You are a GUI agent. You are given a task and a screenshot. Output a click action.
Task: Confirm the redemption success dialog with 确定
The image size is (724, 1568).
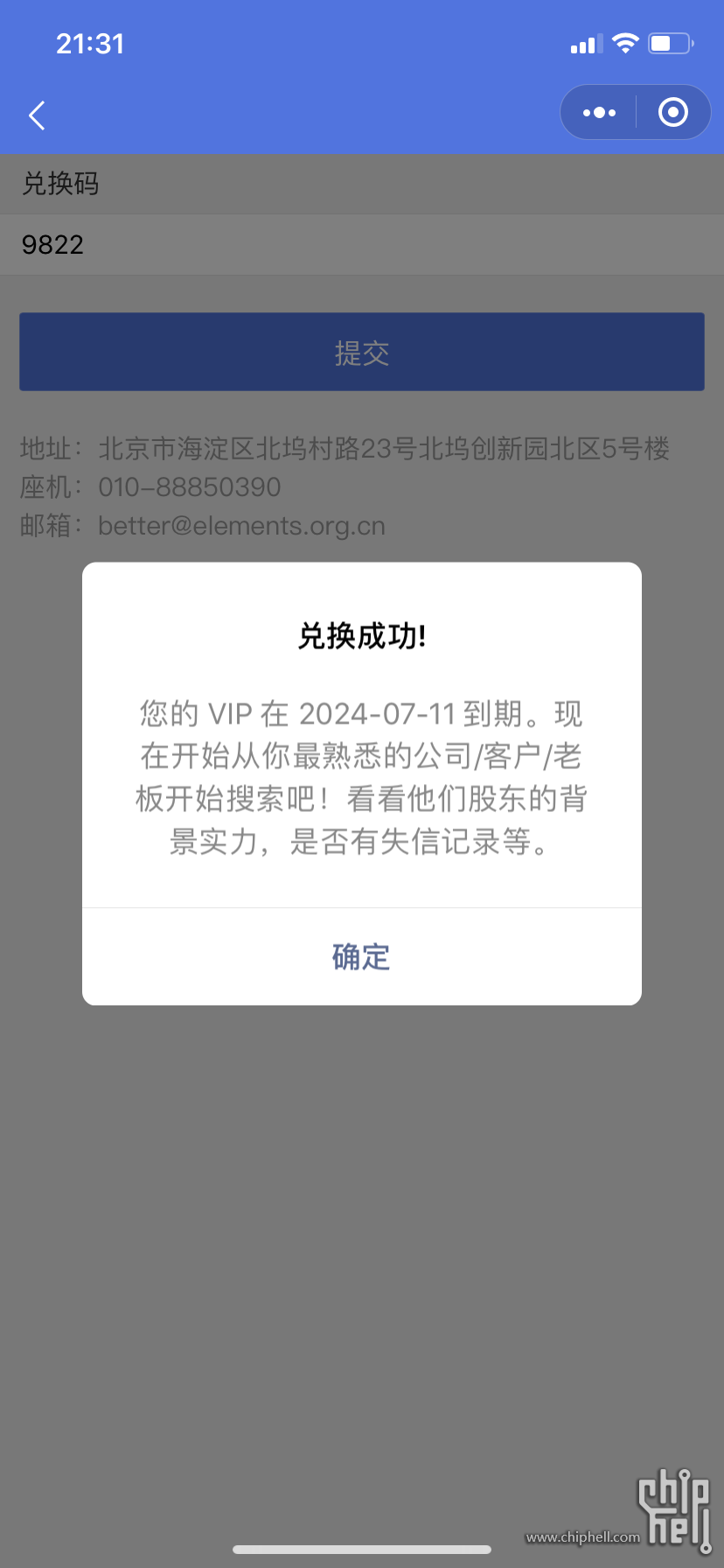tap(361, 956)
